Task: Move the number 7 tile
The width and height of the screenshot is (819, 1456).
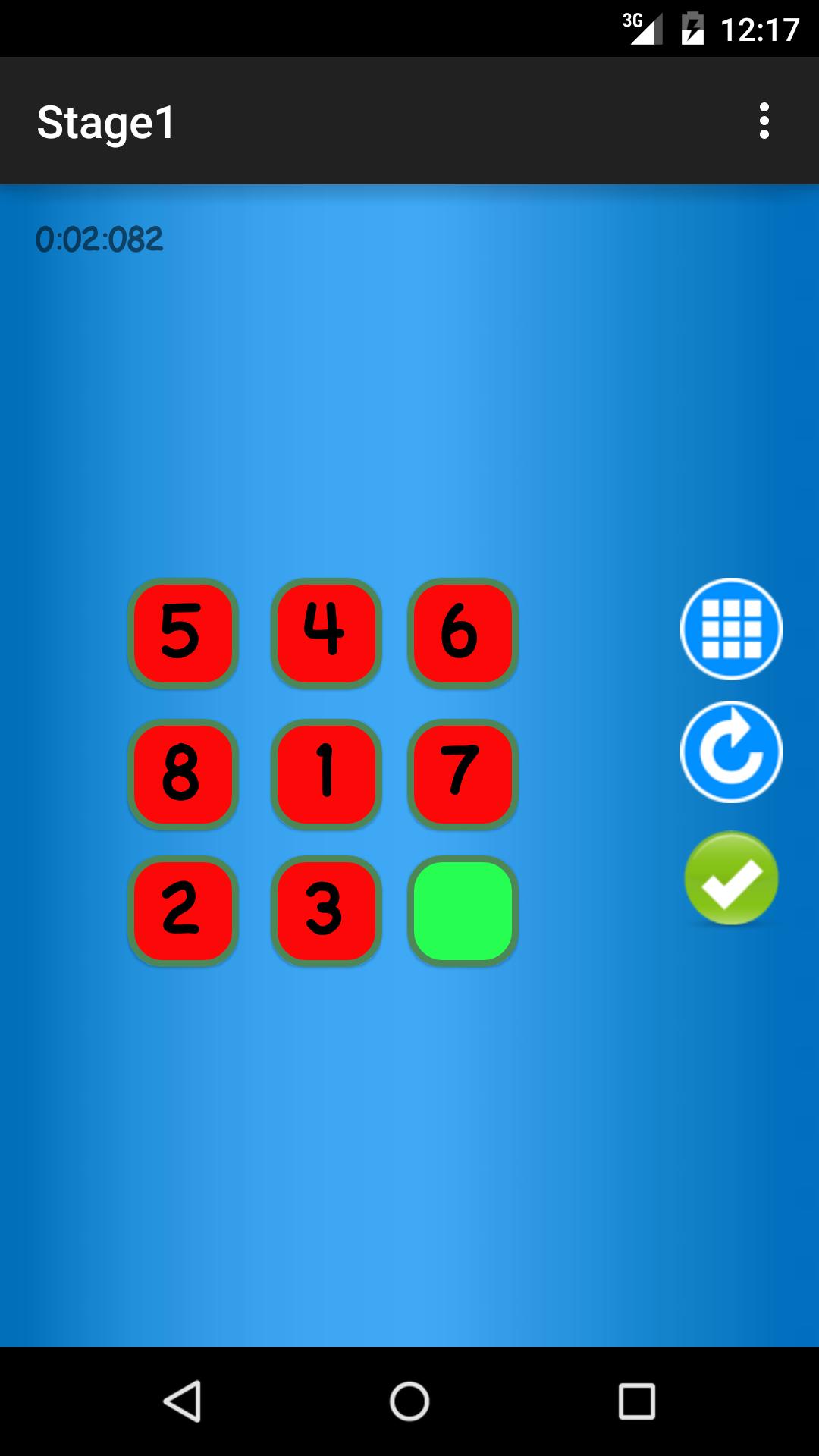Action: 463,773
